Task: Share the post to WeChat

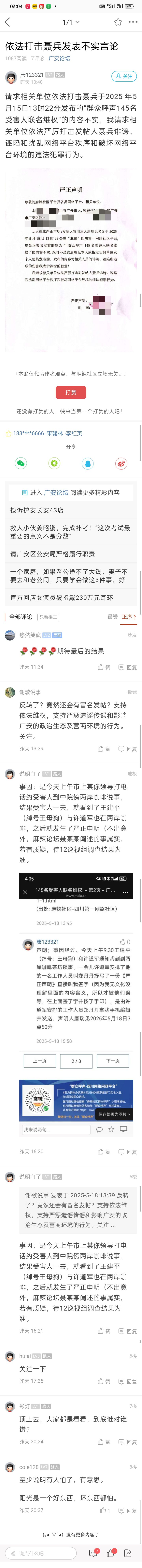Action: pyautogui.click(x=21, y=463)
